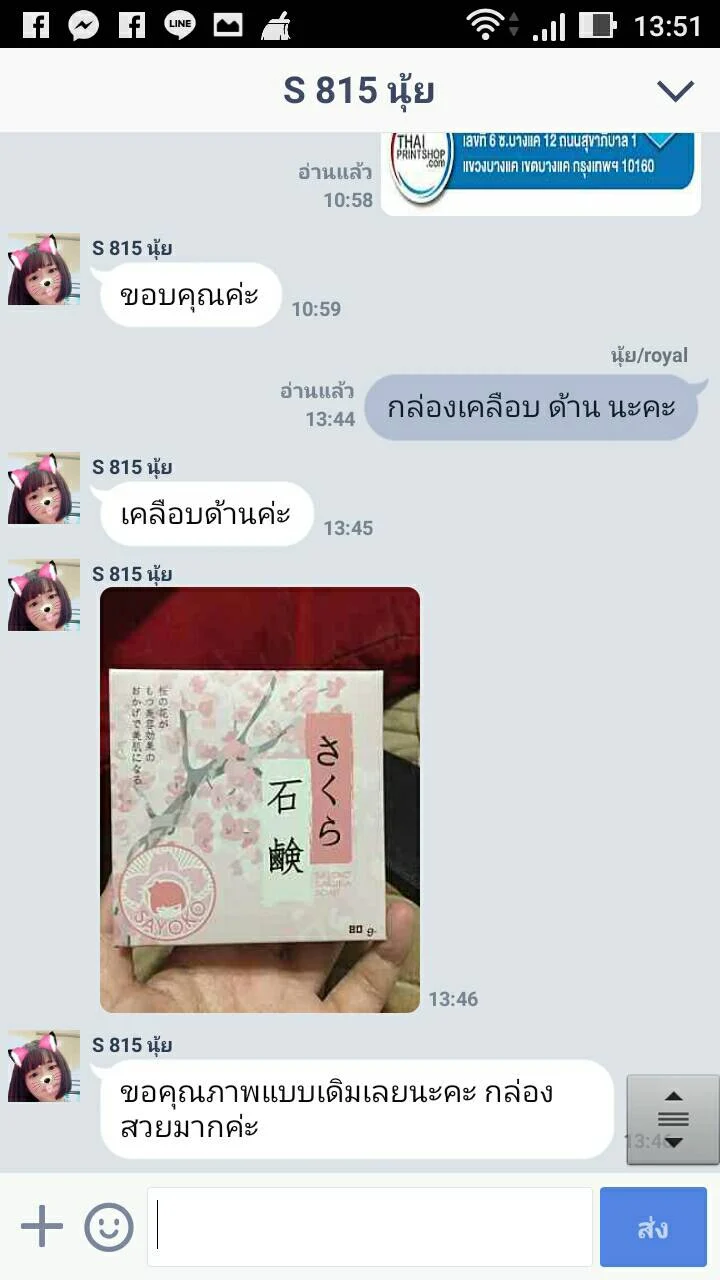Tap the floating scroll handle button
This screenshot has height=1280, width=720.
[x=673, y=1120]
